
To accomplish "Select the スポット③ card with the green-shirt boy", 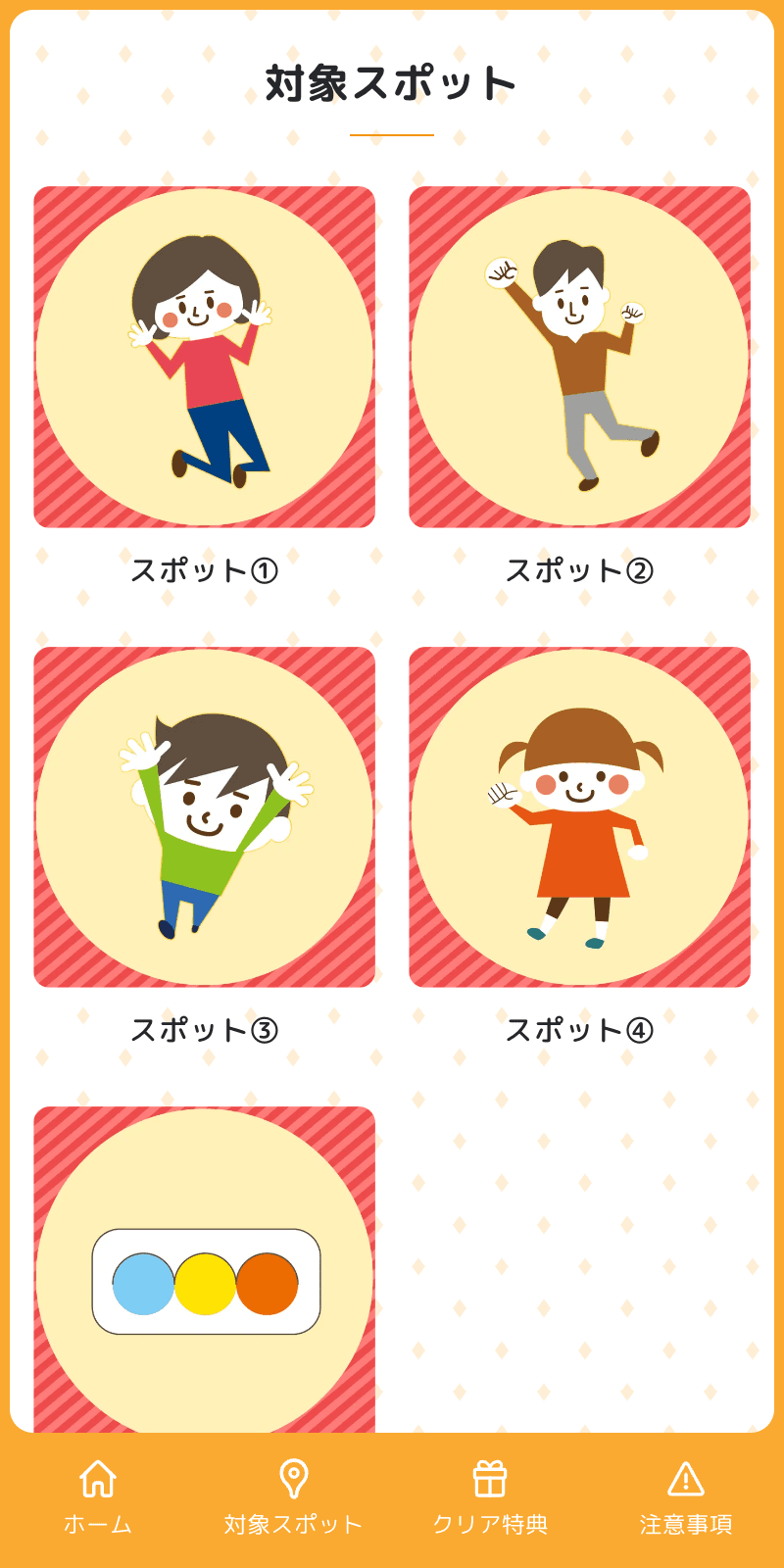I will tap(204, 813).
